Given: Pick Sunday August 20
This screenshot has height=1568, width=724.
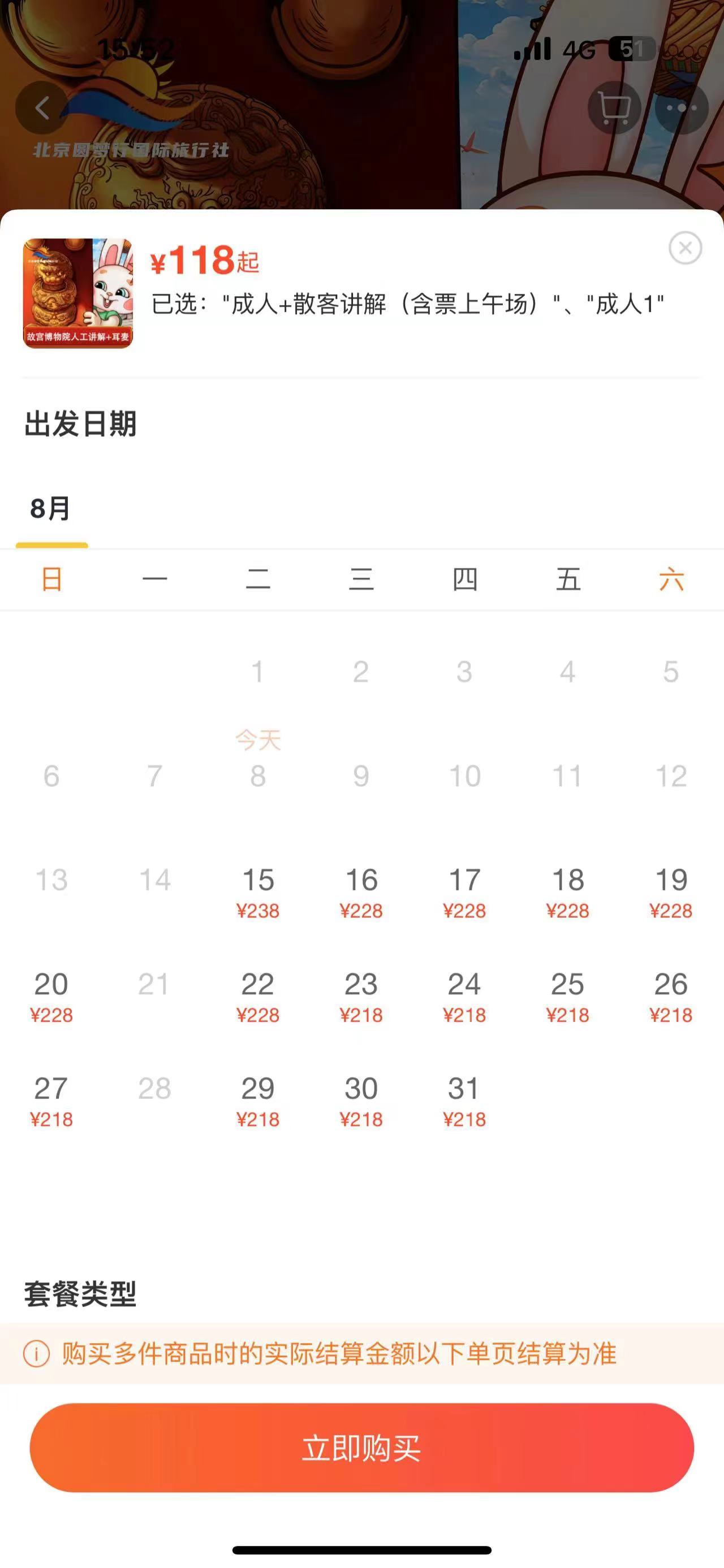Looking at the screenshot, I should (51, 996).
